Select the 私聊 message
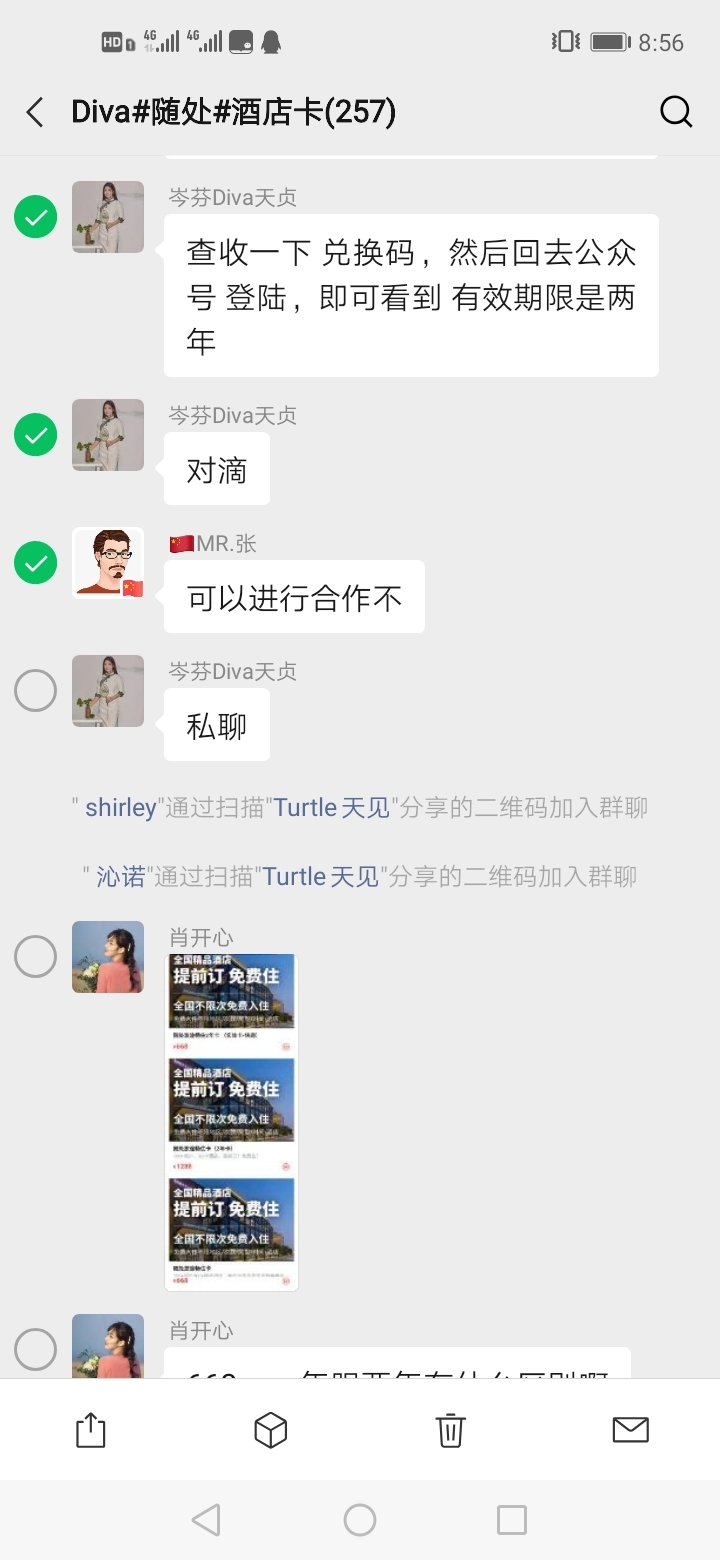 tap(35, 691)
